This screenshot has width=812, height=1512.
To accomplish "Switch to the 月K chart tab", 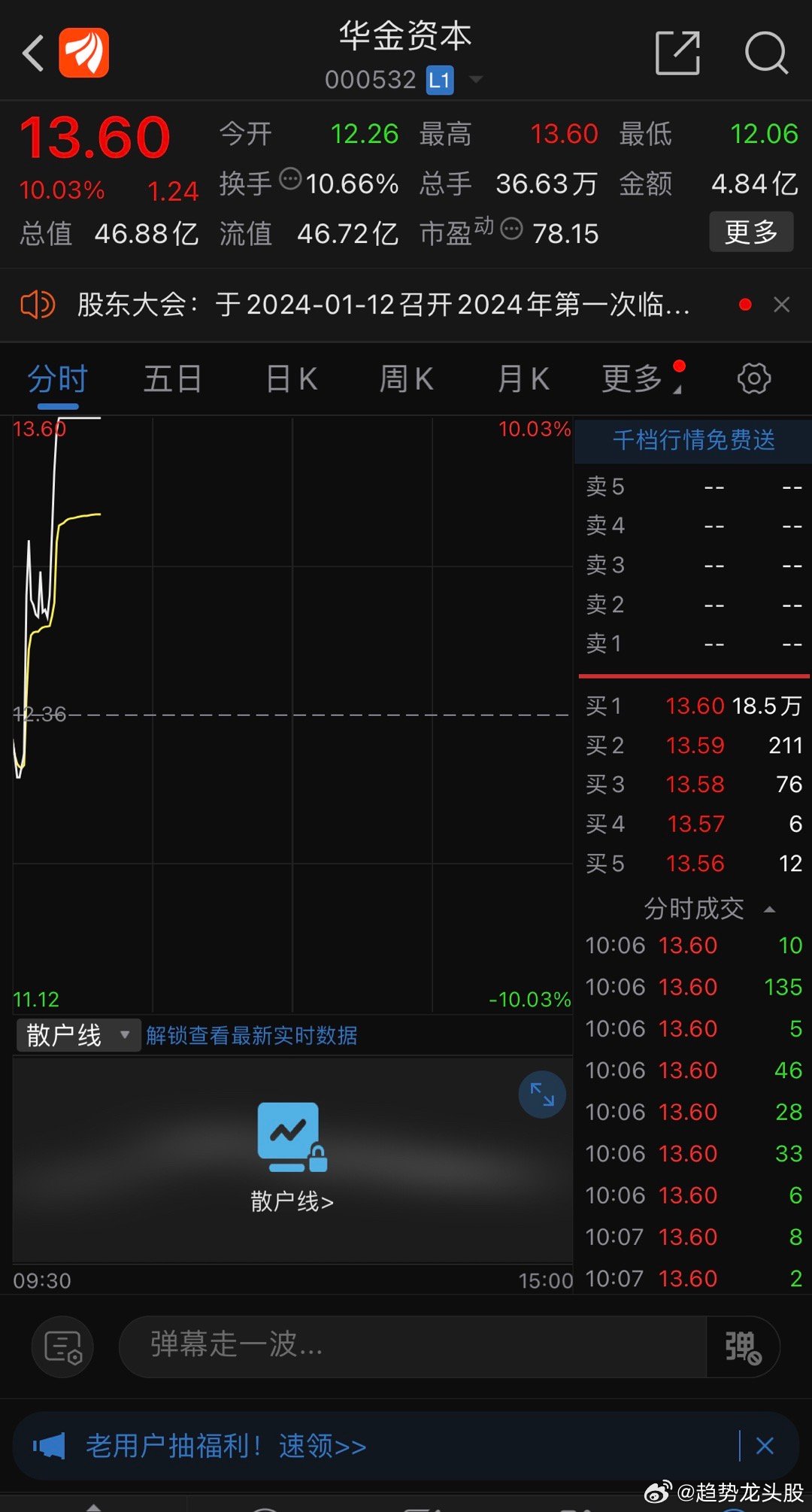I will click(523, 379).
